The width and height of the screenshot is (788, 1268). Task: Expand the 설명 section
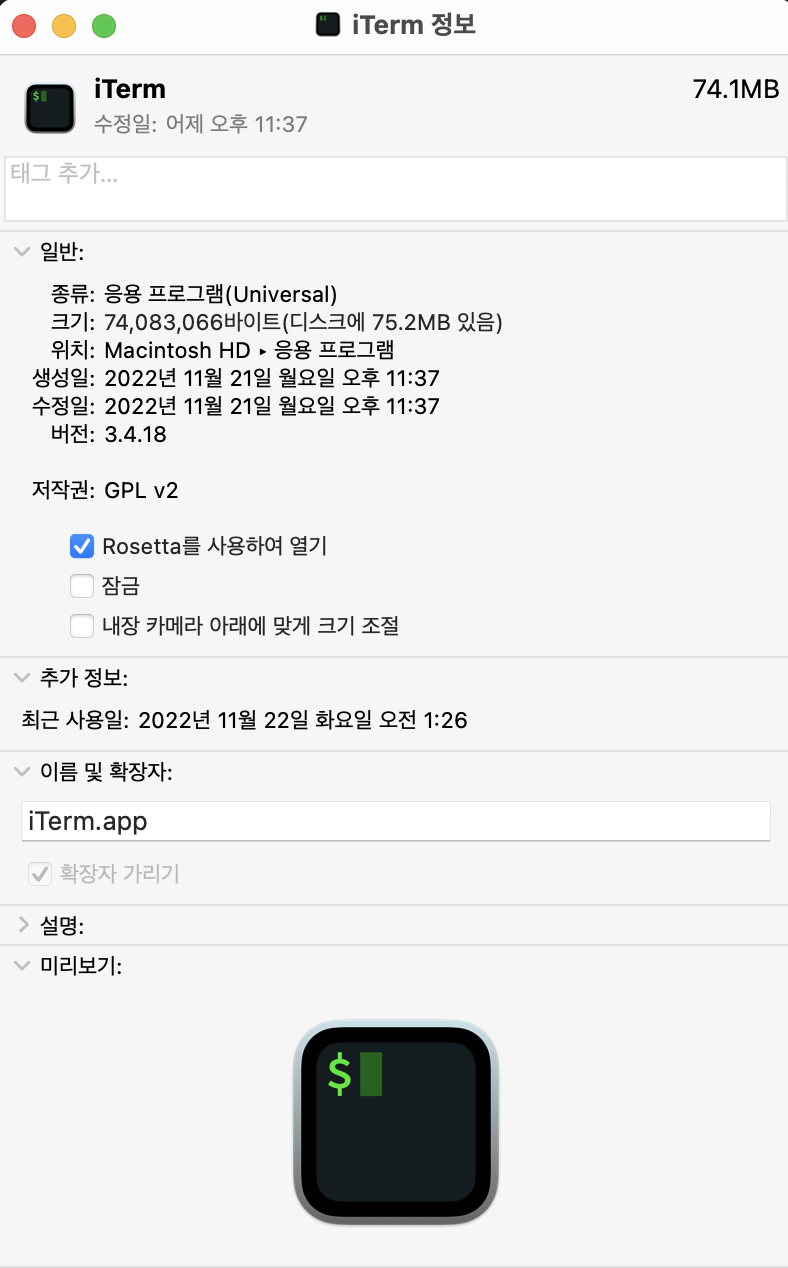[x=22, y=925]
